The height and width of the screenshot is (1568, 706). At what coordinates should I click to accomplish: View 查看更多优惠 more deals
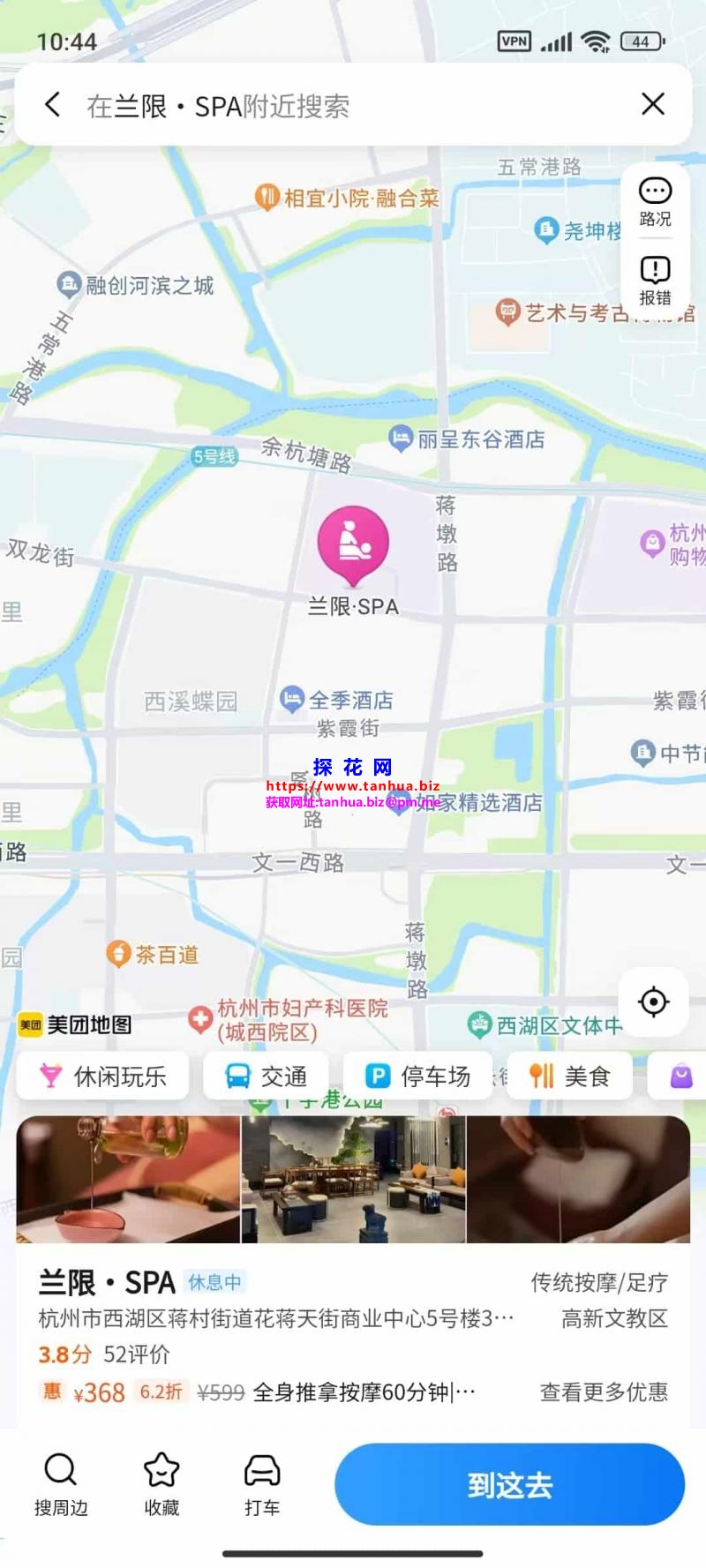point(604,1392)
